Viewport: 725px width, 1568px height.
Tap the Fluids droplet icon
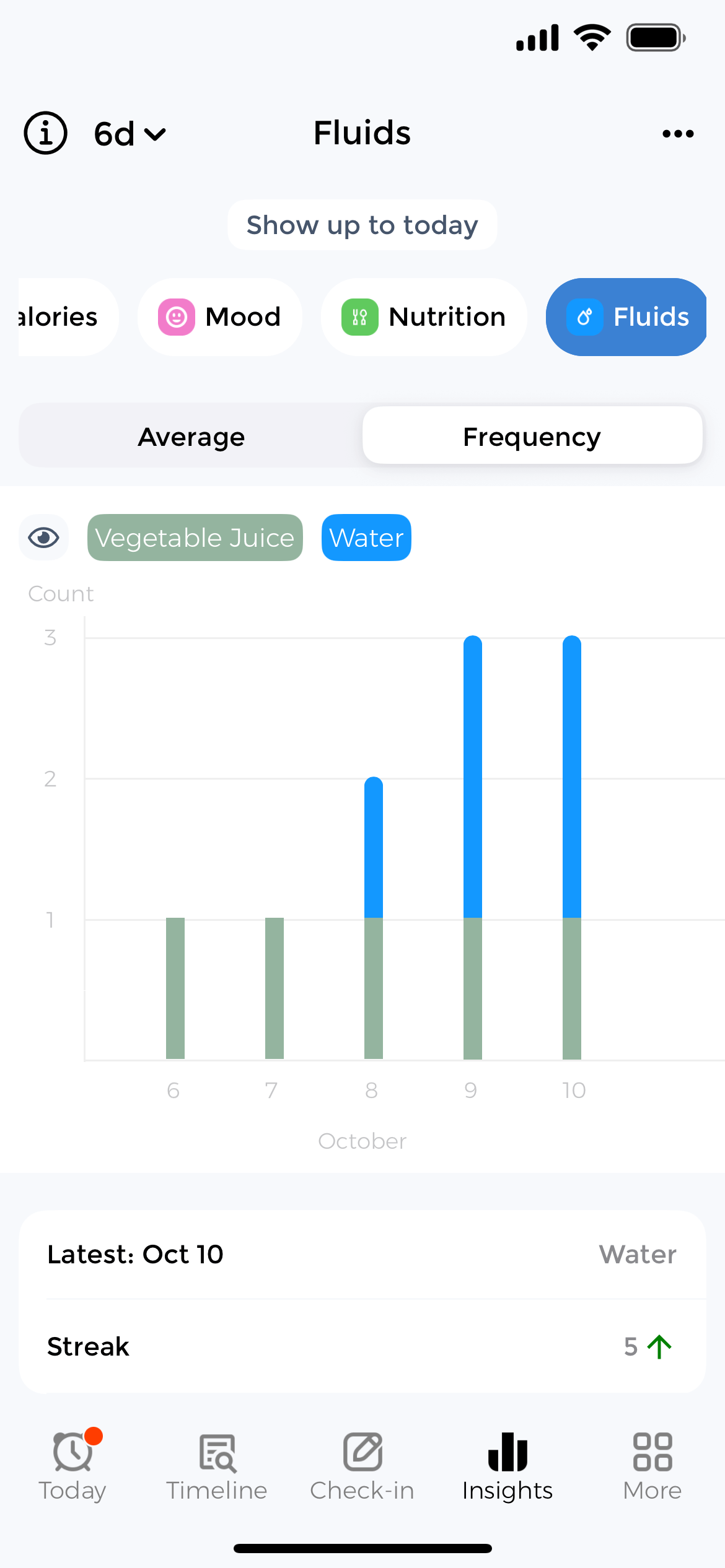585,316
